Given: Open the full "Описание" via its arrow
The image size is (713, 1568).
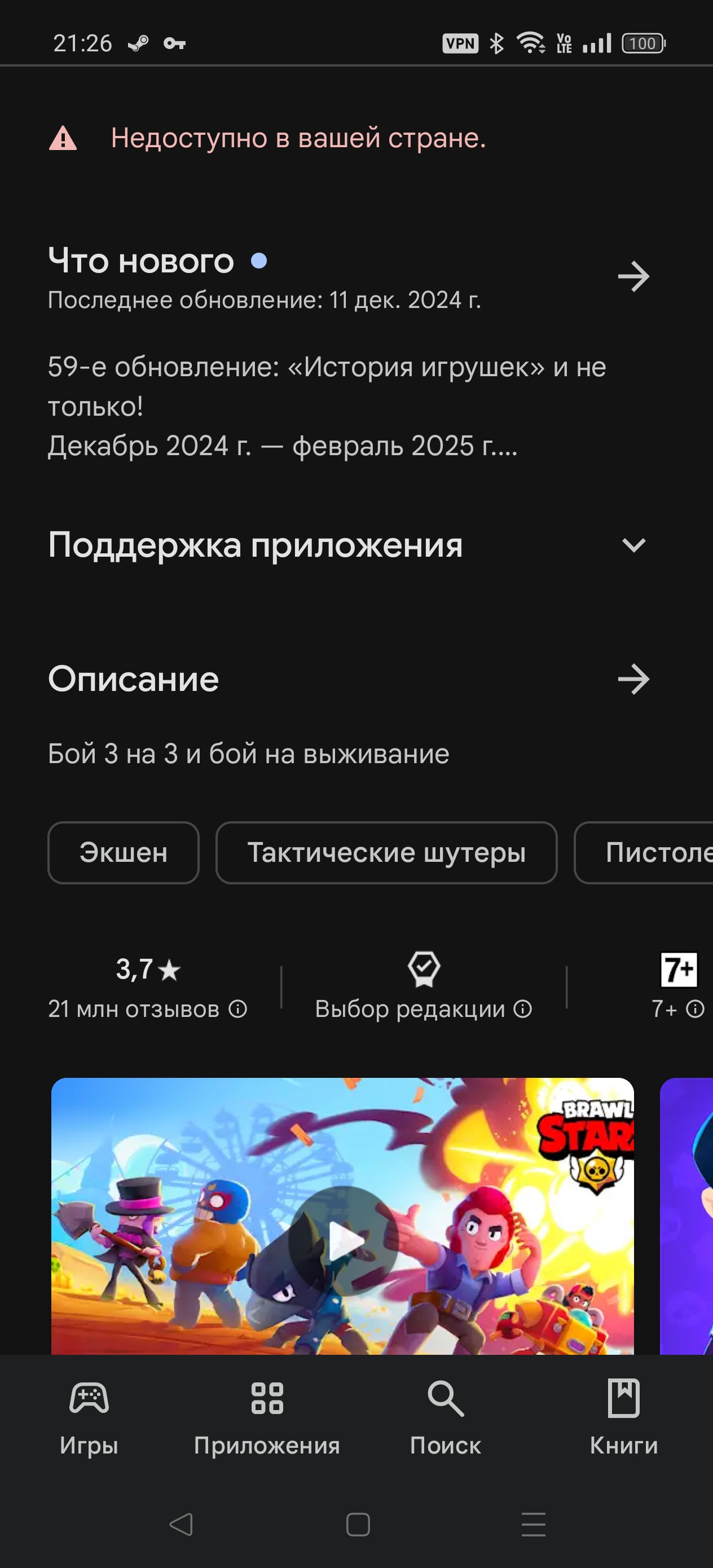Looking at the screenshot, I should pyautogui.click(x=633, y=679).
